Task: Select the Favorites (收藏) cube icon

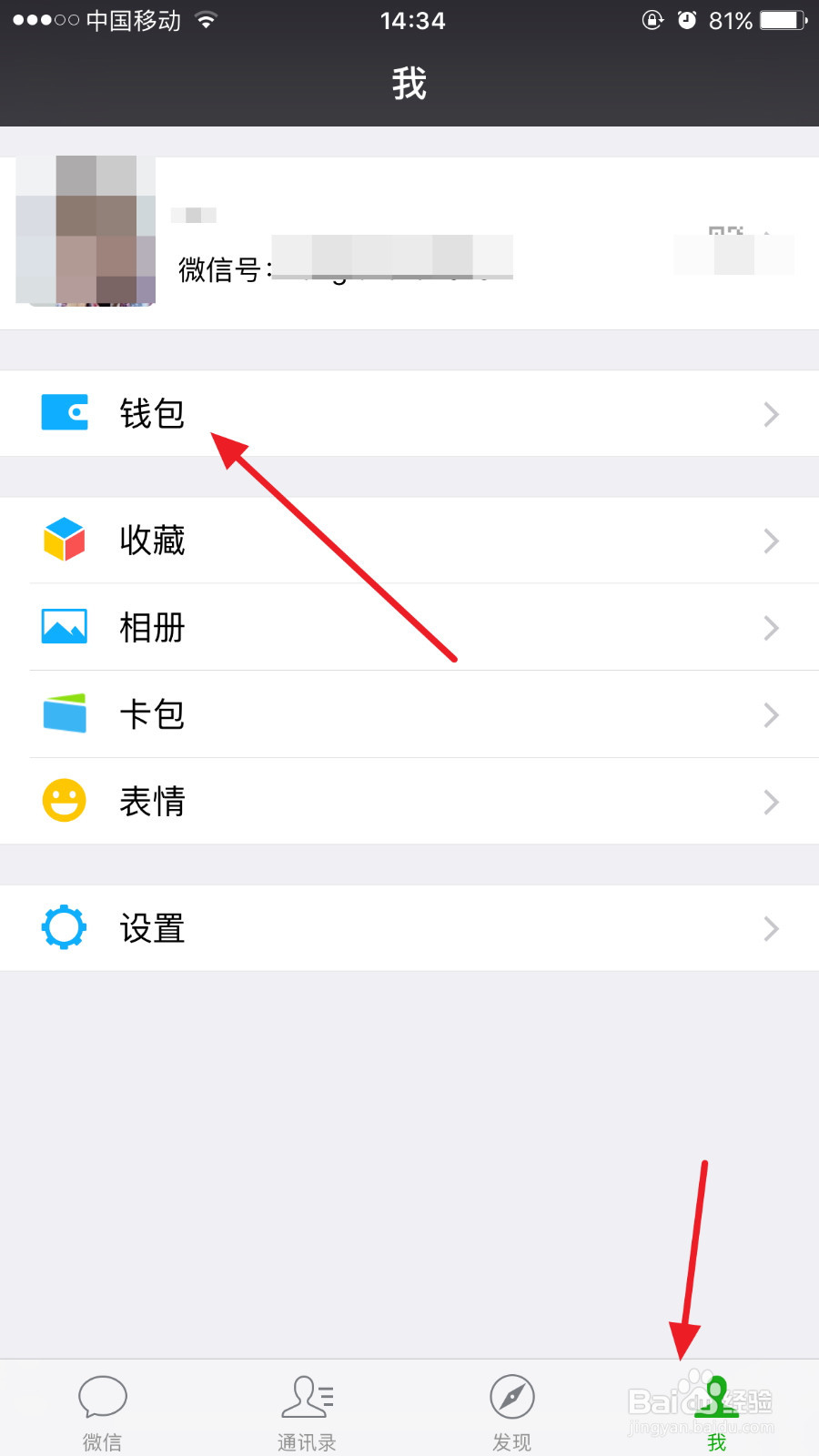Action: click(64, 540)
